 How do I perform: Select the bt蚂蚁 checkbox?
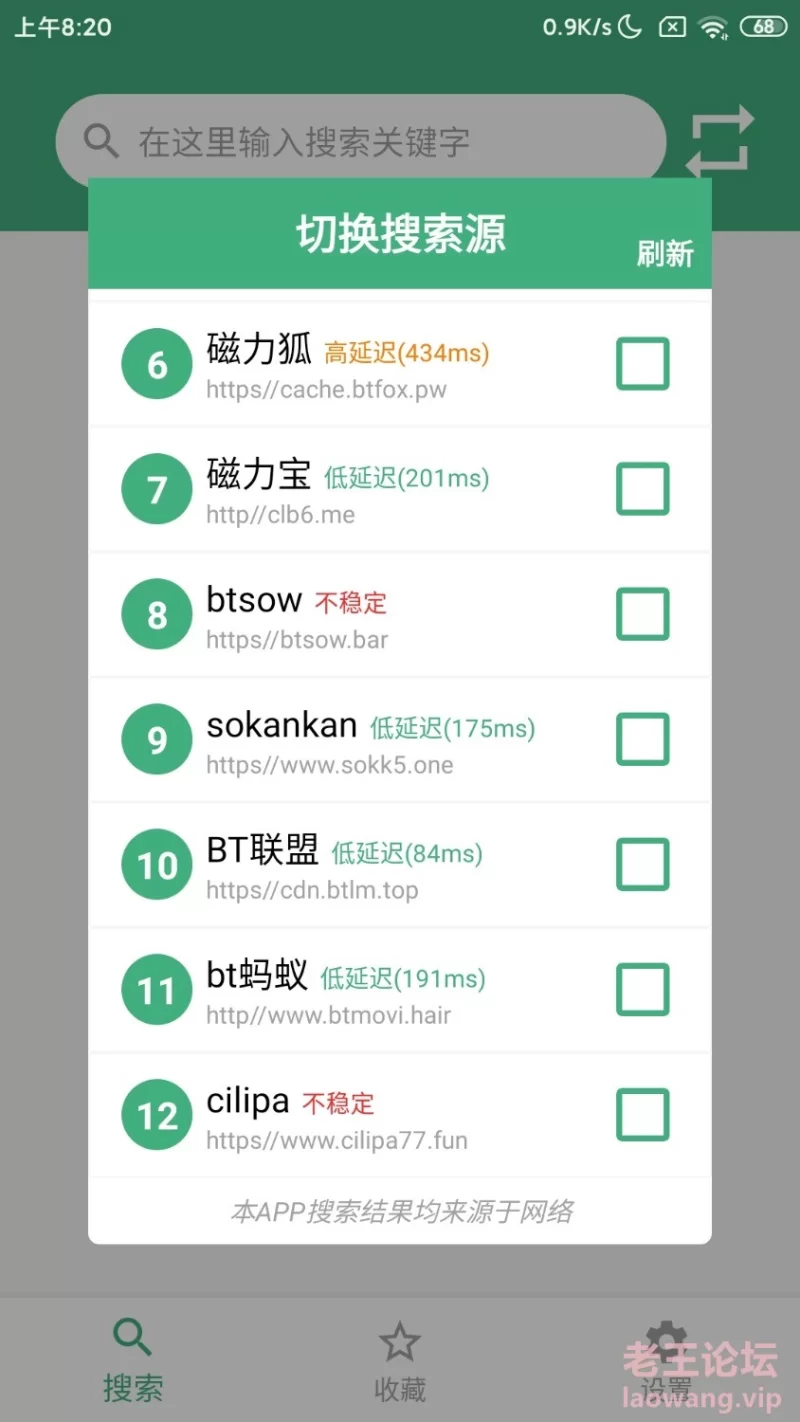click(x=642, y=989)
